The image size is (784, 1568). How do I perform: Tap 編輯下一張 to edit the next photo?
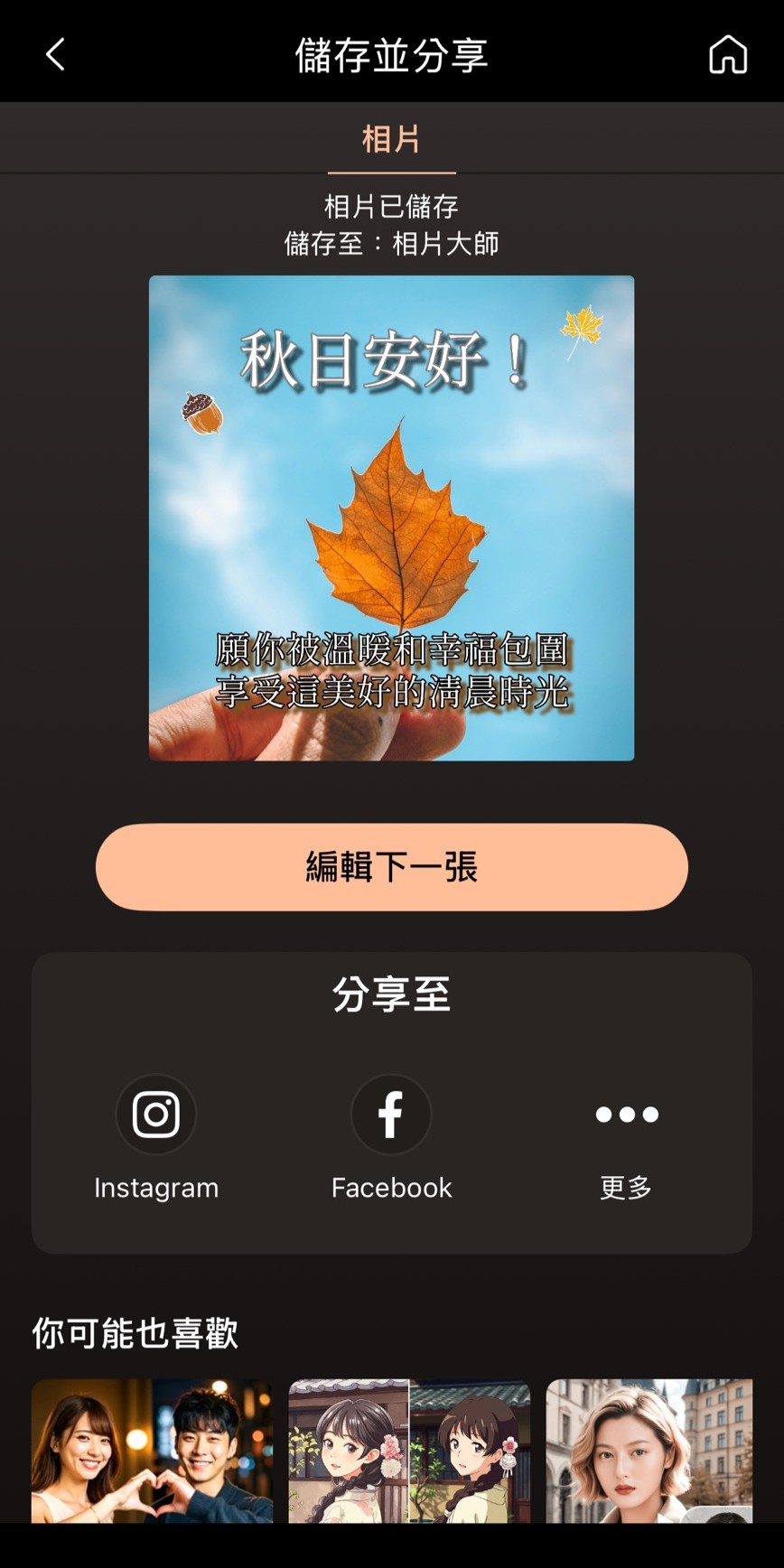coord(391,866)
